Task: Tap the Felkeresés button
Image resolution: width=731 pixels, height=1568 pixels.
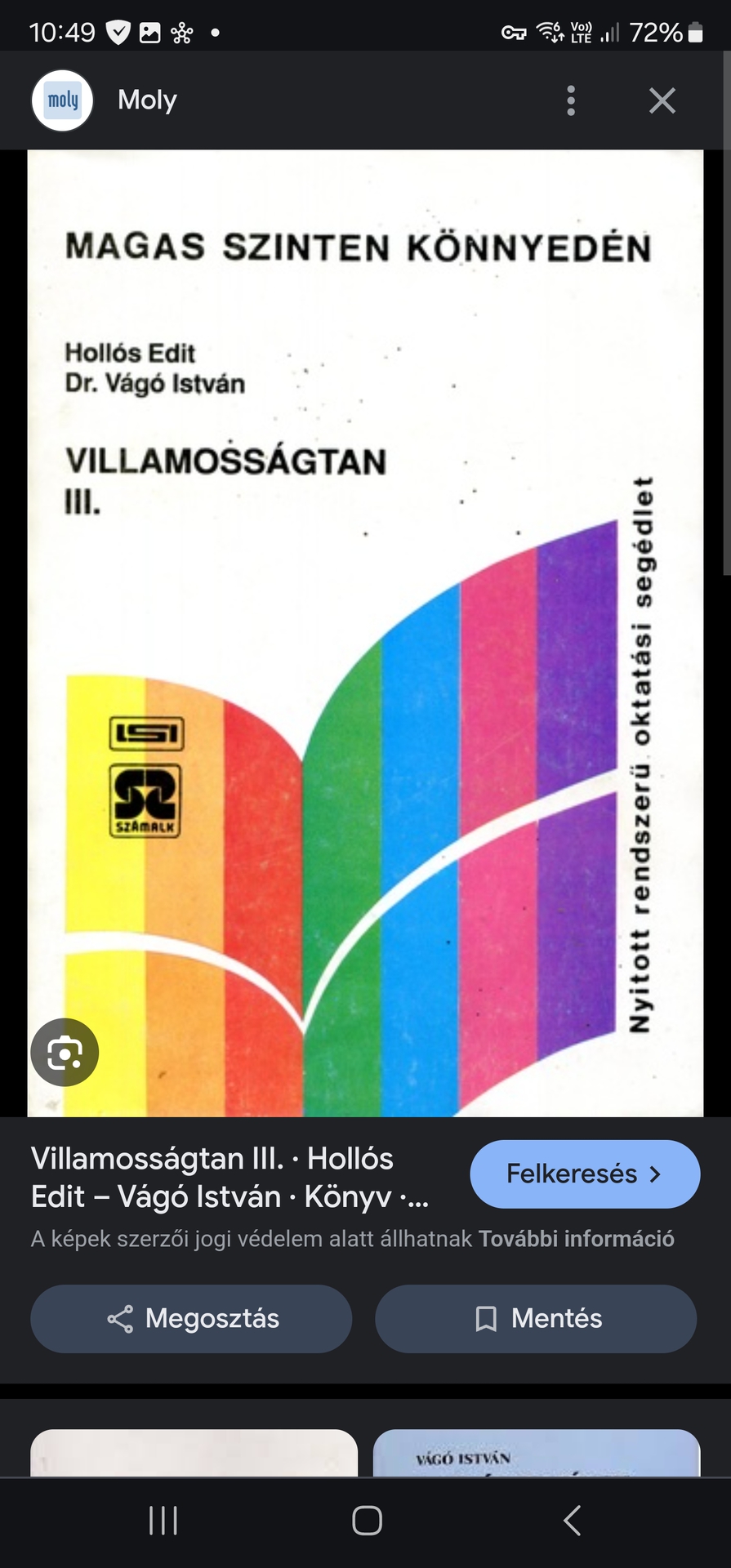Action: point(585,1174)
